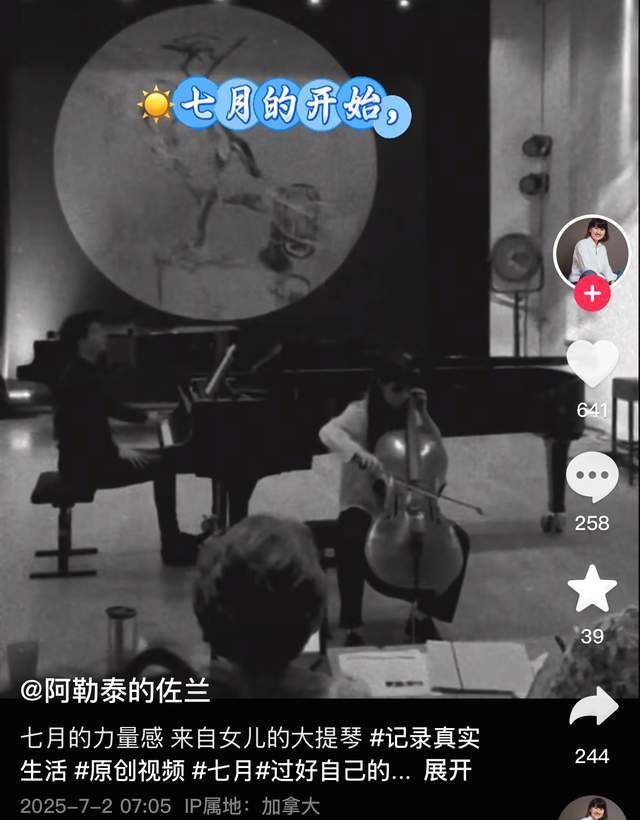640x820 pixels.
Task: Add this video to favorites
Action: pos(592,590)
